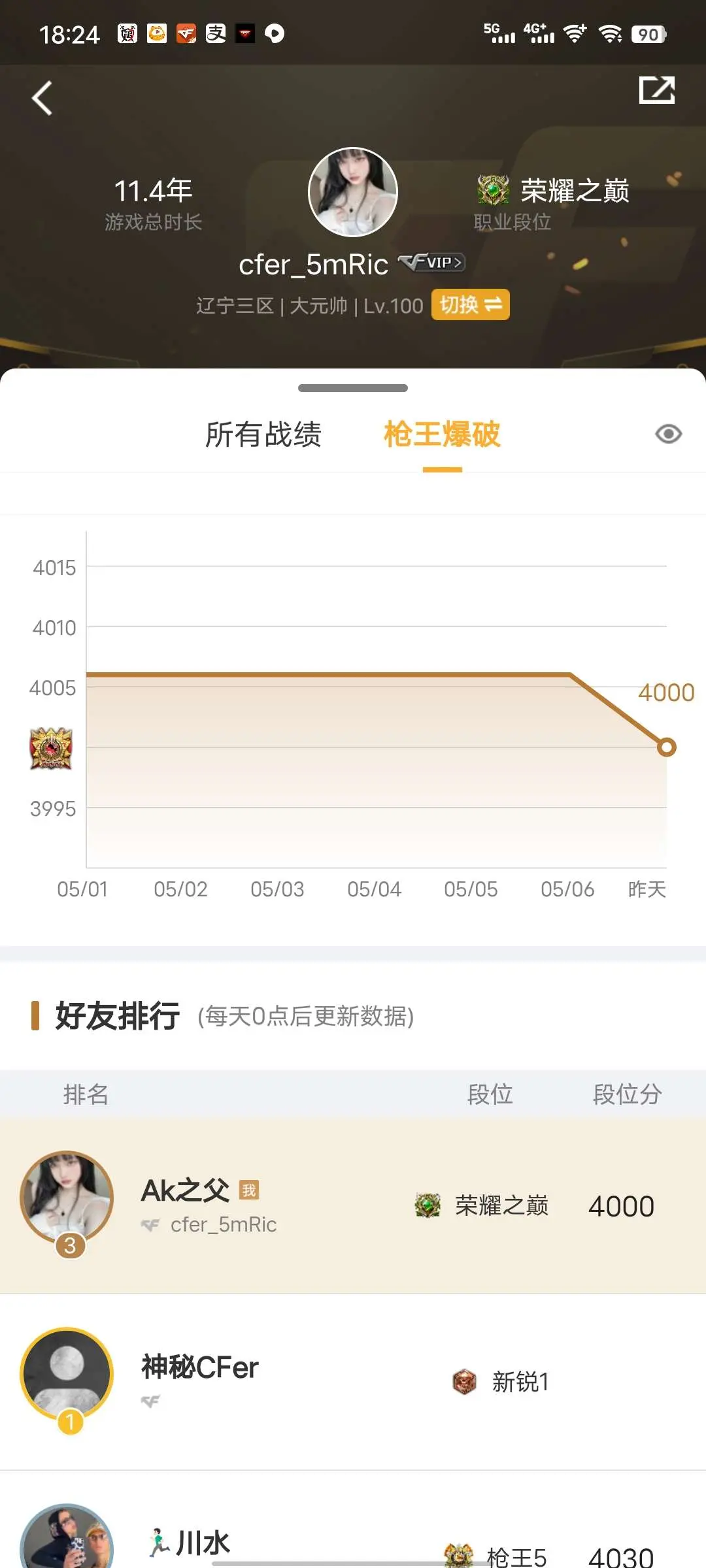Share this profile page
The height and width of the screenshot is (1568, 706).
656,90
